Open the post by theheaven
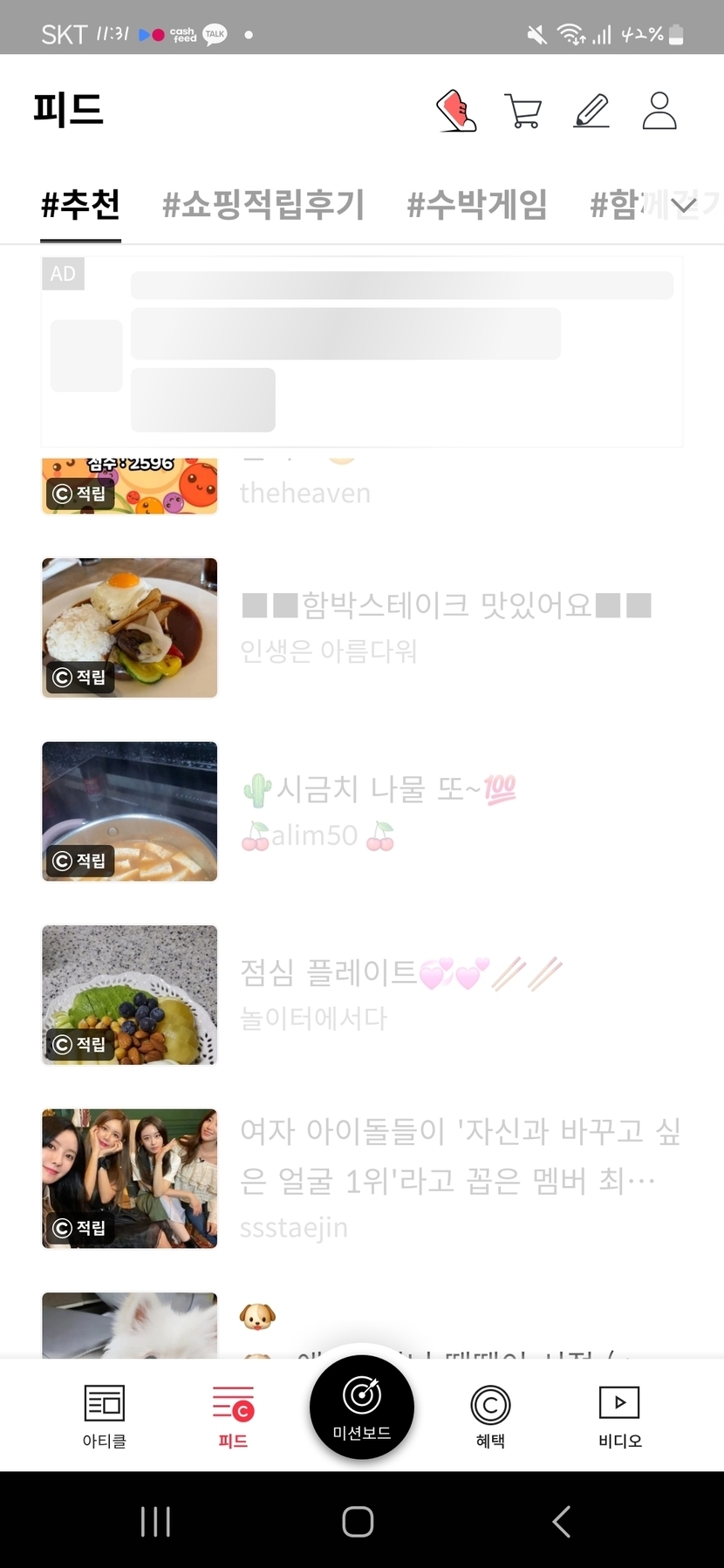This screenshot has width=724, height=1568. pos(304,493)
